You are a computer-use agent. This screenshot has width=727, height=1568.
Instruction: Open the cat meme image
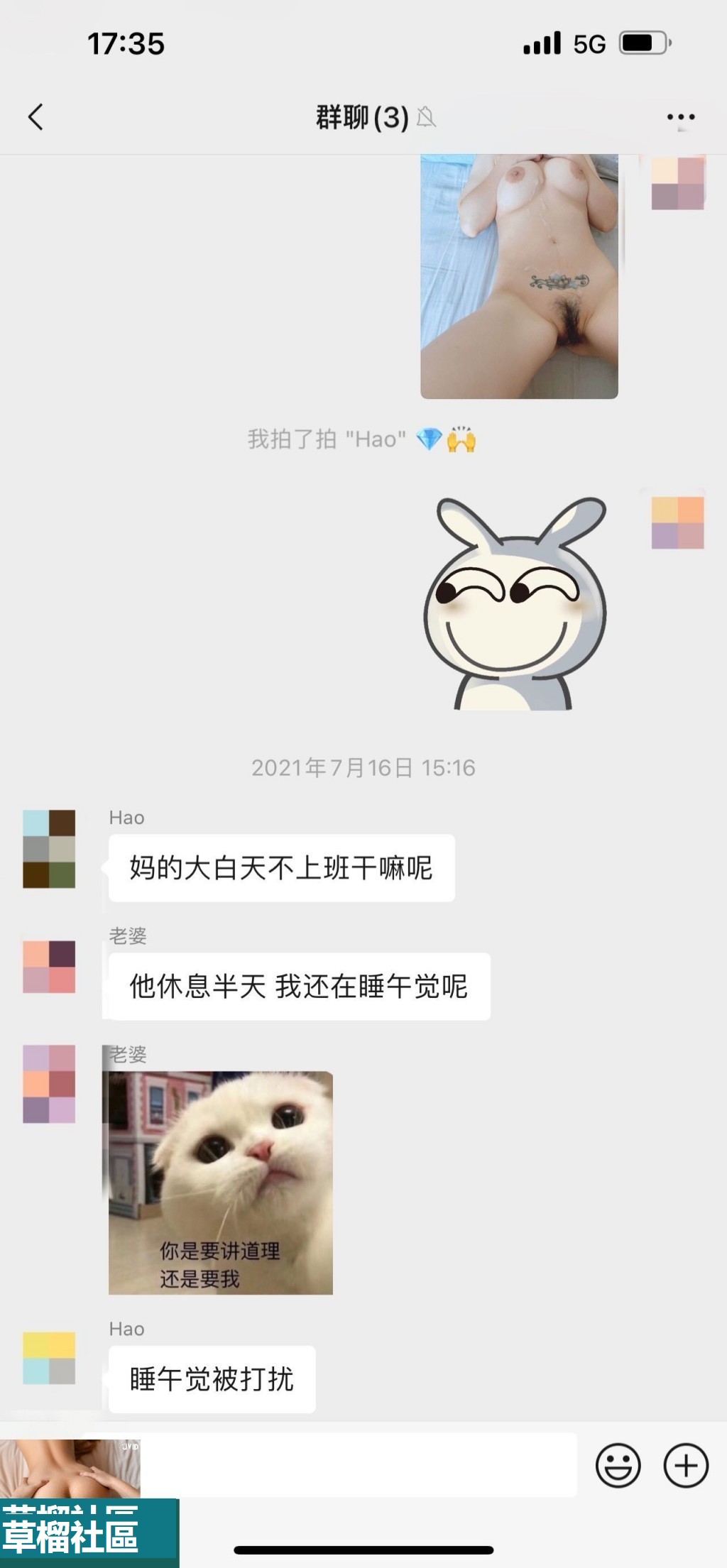tap(221, 1183)
